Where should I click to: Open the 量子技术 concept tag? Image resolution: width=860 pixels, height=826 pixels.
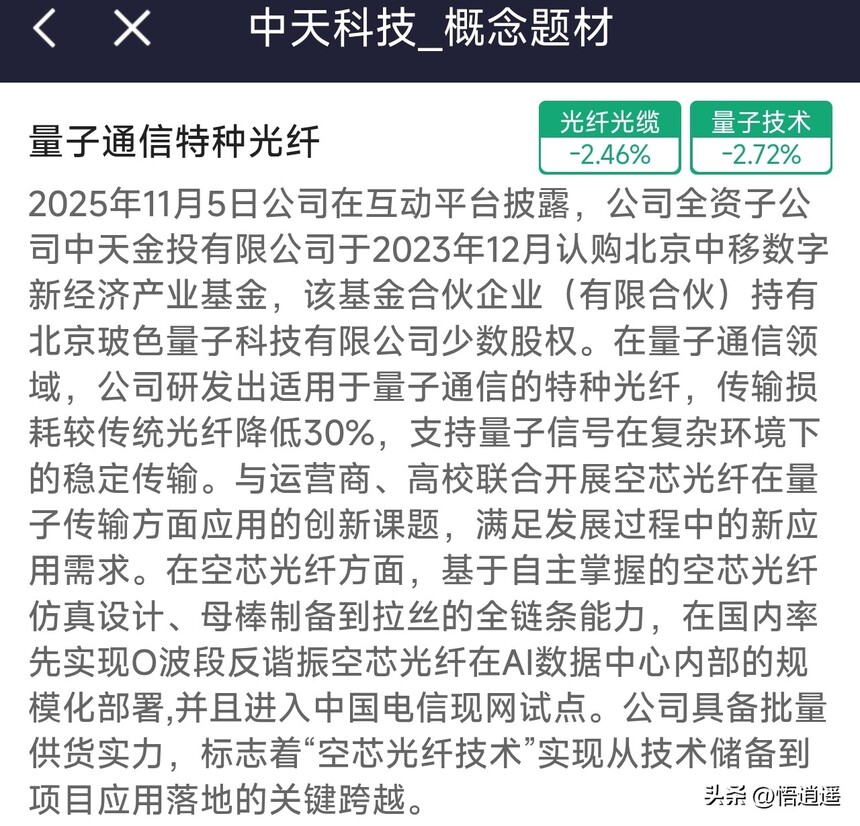(760, 137)
